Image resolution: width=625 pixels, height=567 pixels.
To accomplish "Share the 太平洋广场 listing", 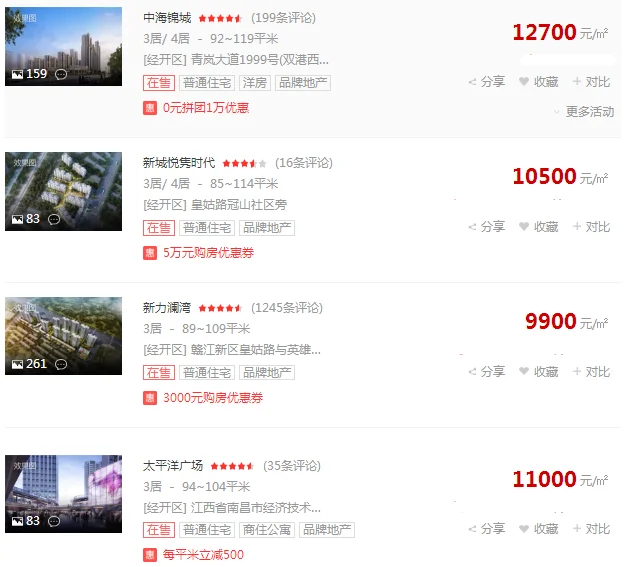I will pyautogui.click(x=487, y=529).
